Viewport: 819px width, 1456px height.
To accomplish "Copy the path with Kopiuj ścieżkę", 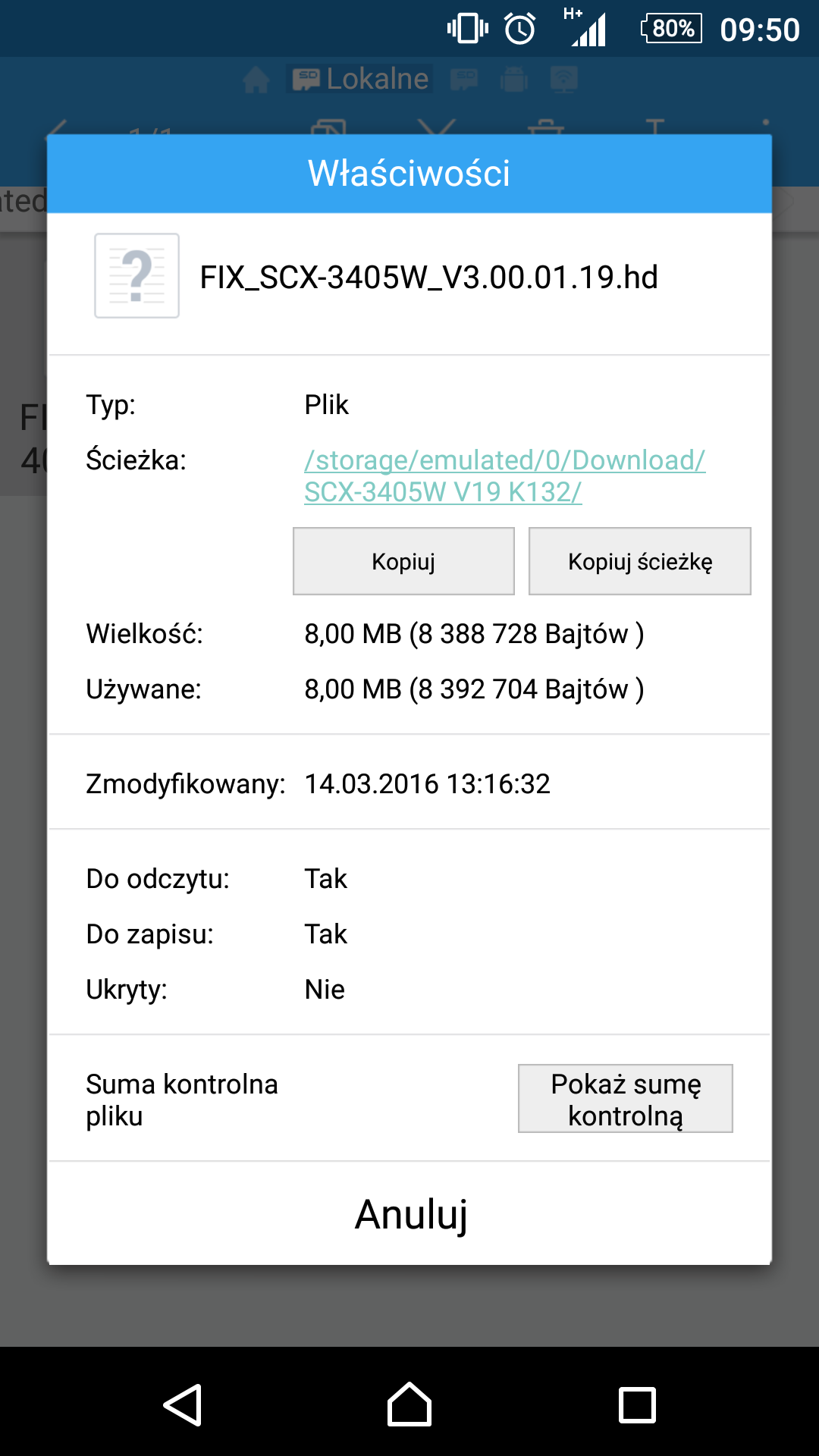I will (x=639, y=561).
